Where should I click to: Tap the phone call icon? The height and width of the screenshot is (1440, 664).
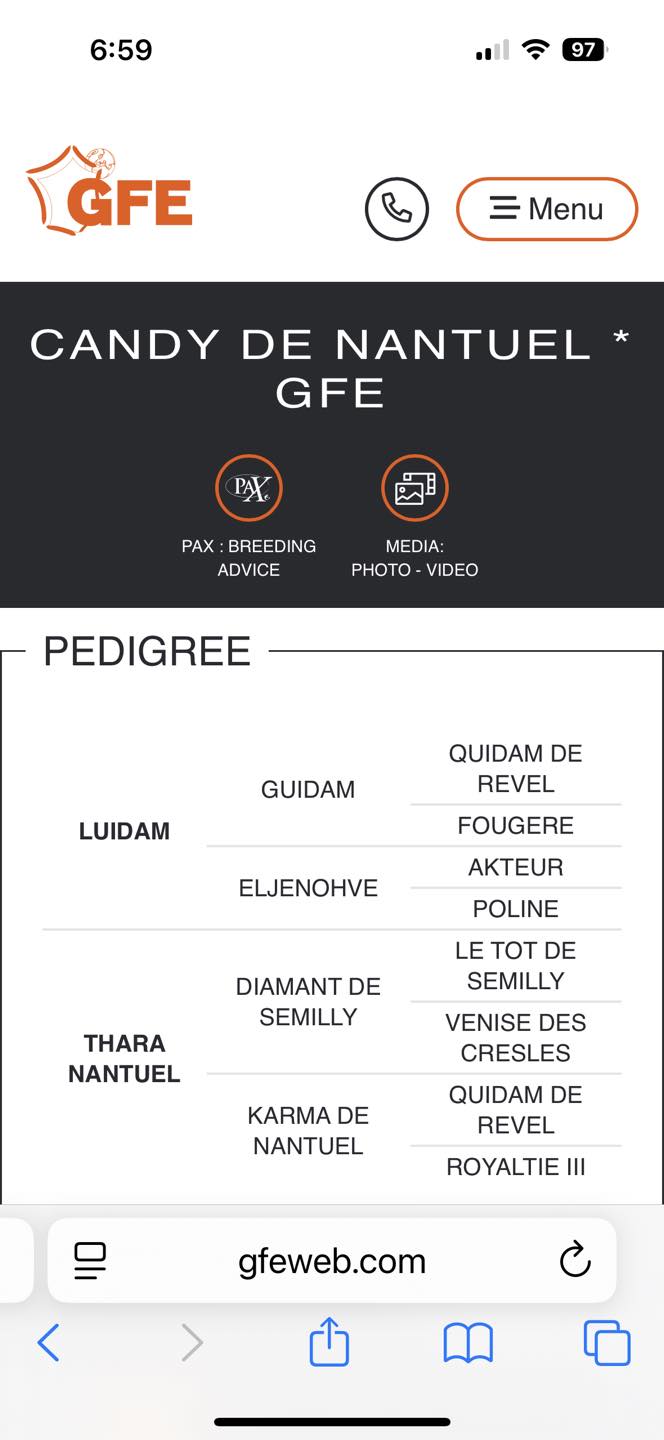[397, 209]
